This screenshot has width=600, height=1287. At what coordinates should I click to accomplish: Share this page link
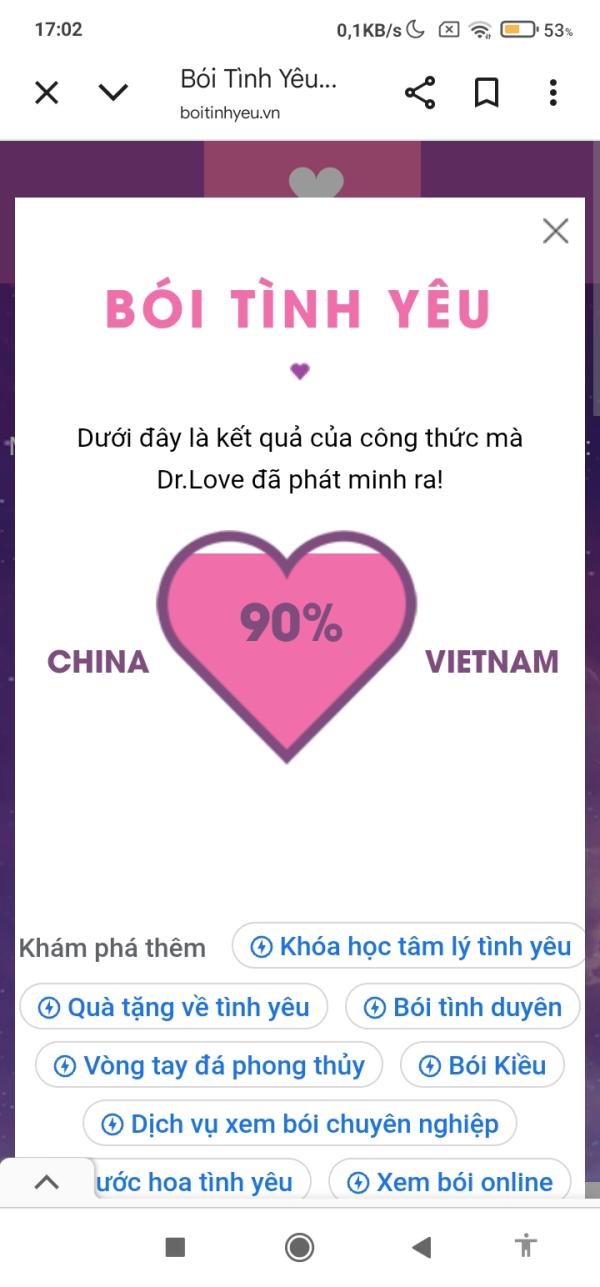click(420, 93)
